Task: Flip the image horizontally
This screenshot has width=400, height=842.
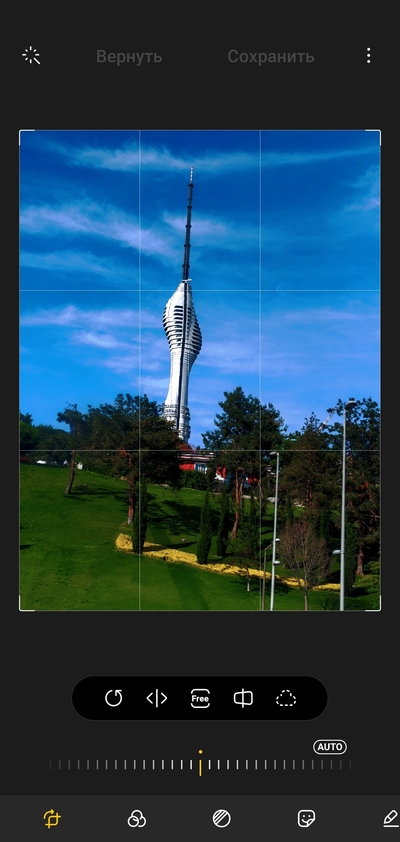Action: tap(157, 698)
